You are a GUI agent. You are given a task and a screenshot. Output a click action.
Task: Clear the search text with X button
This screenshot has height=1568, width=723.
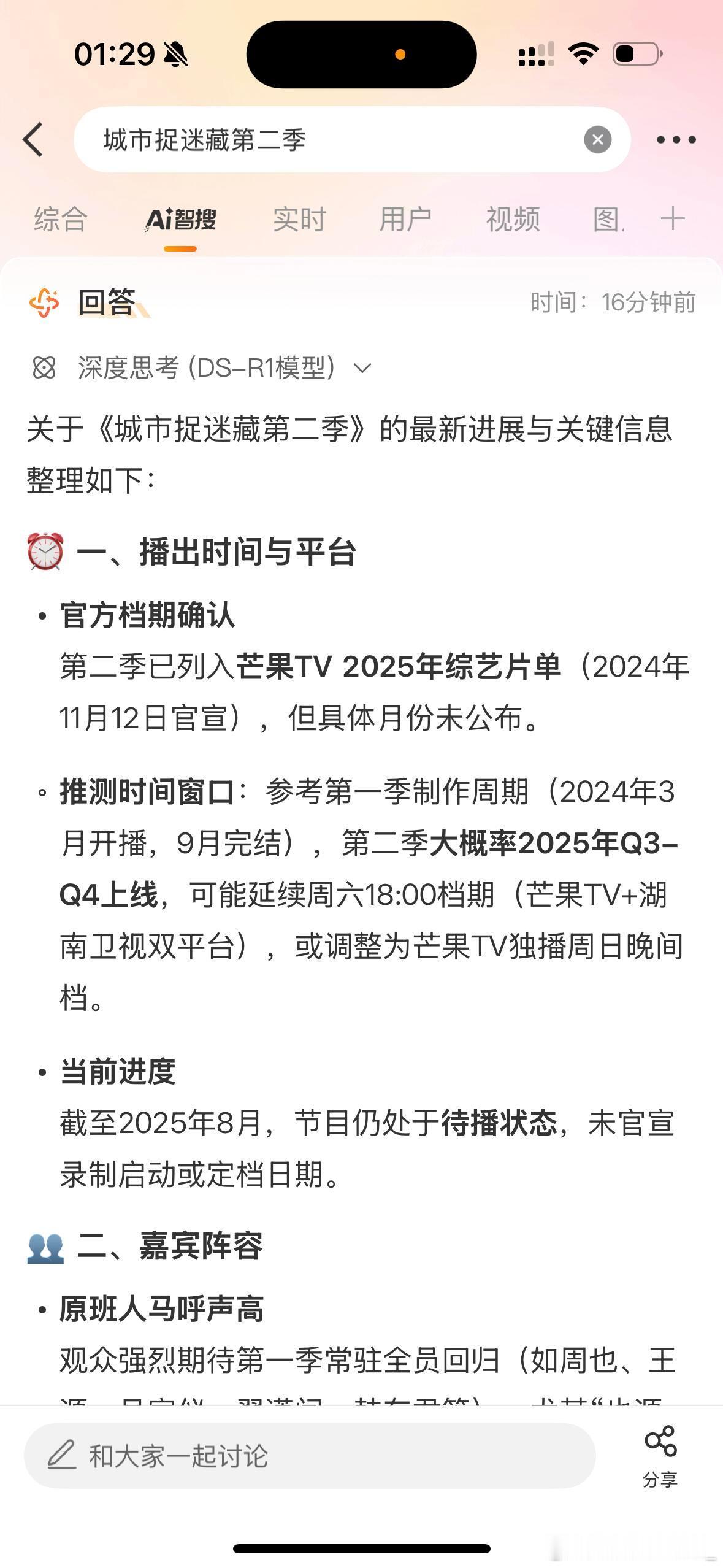tap(597, 140)
